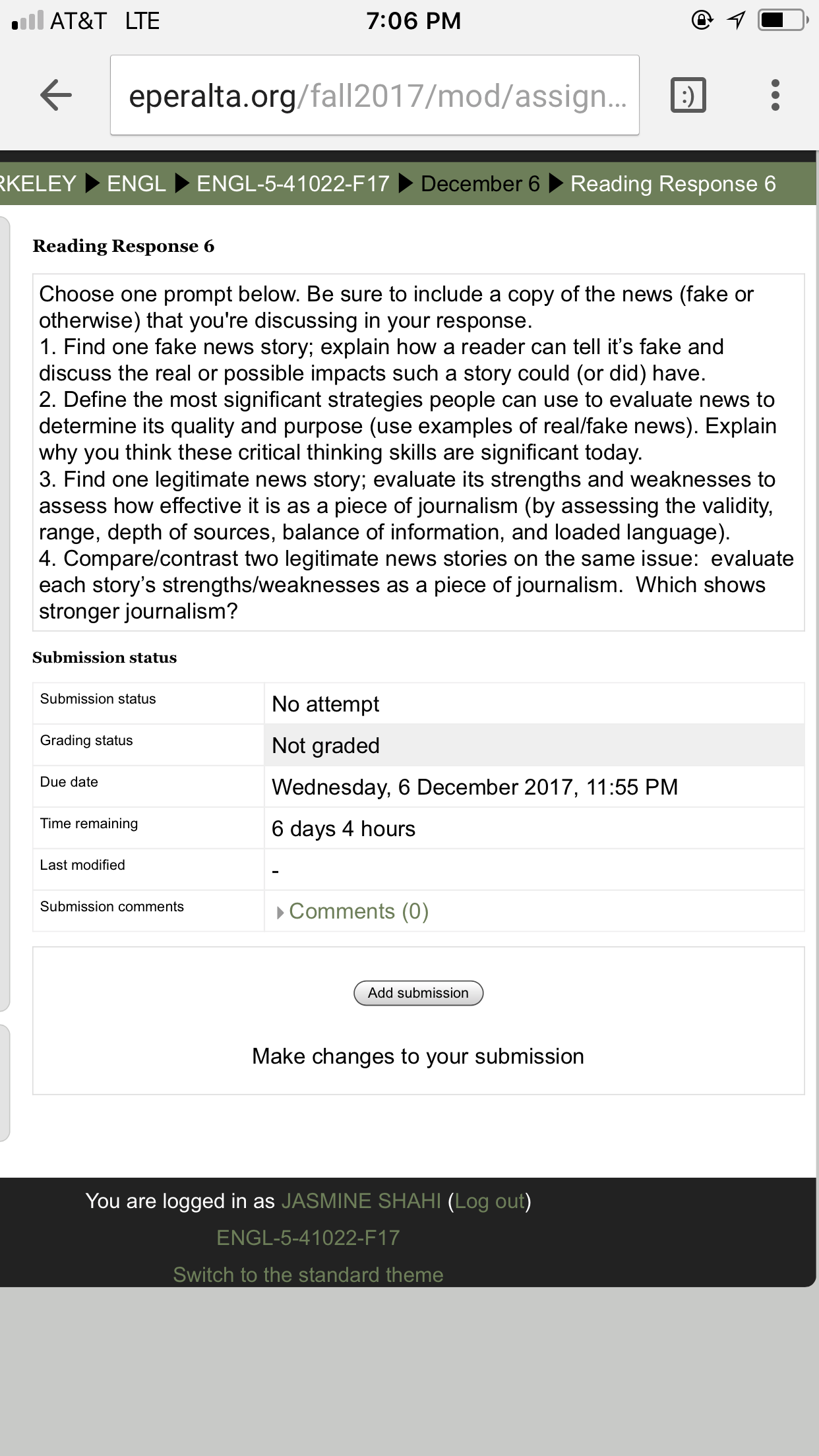Open the browser tab switcher
The image size is (819, 1456).
coord(688,96)
